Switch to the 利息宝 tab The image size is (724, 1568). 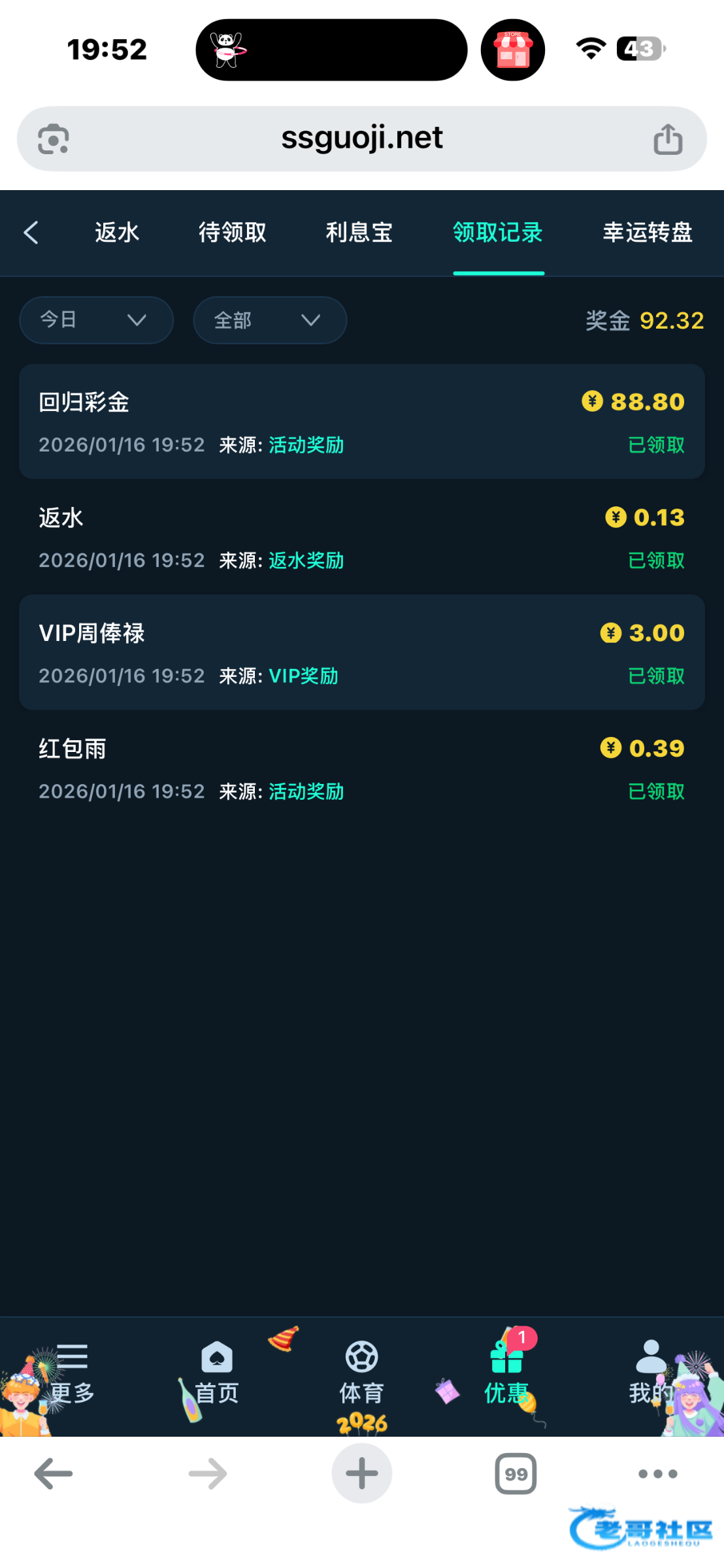point(359,233)
